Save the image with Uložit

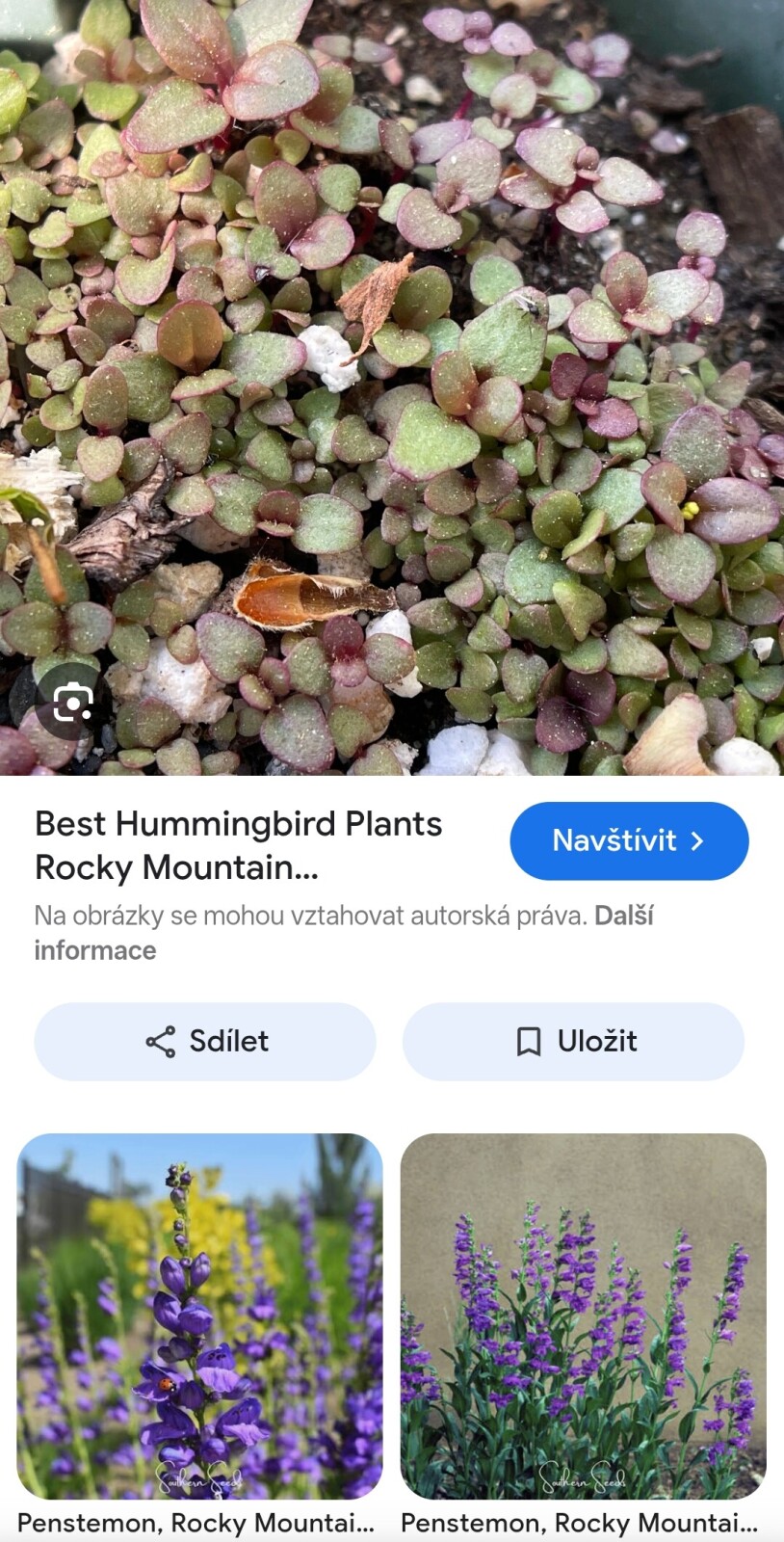(x=573, y=1041)
